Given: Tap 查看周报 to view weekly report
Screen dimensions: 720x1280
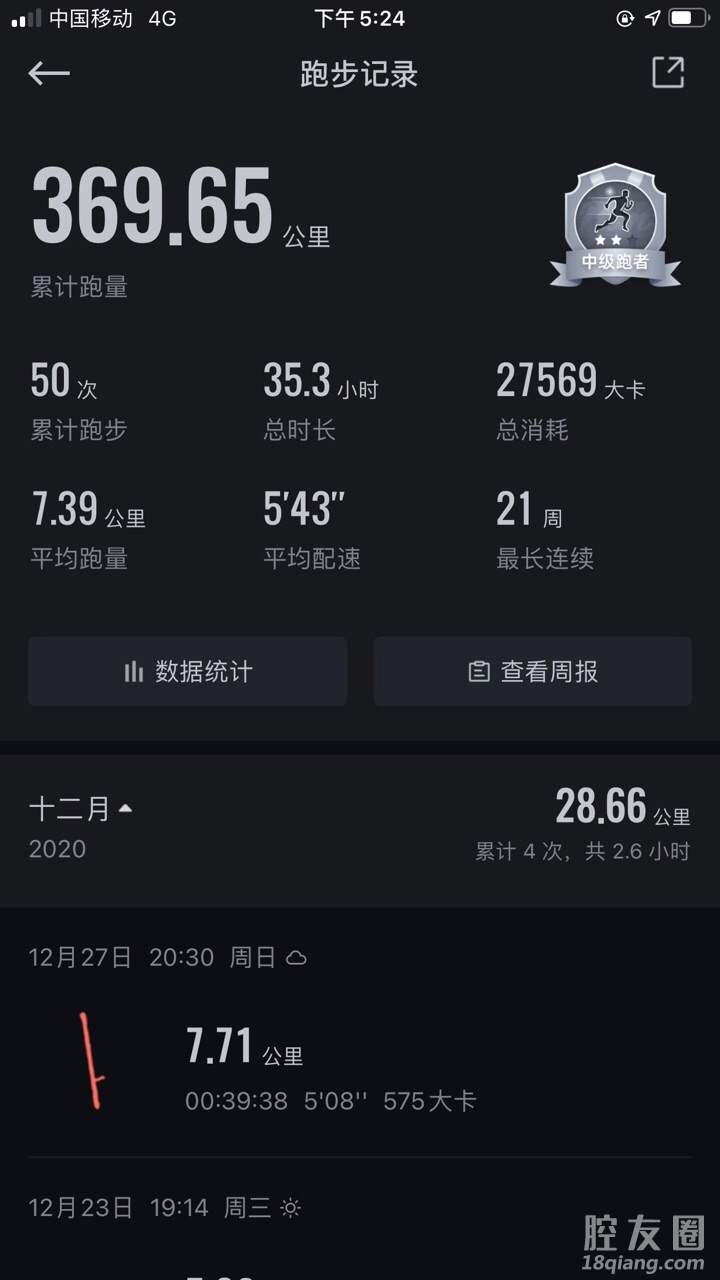Looking at the screenshot, I should [532, 672].
